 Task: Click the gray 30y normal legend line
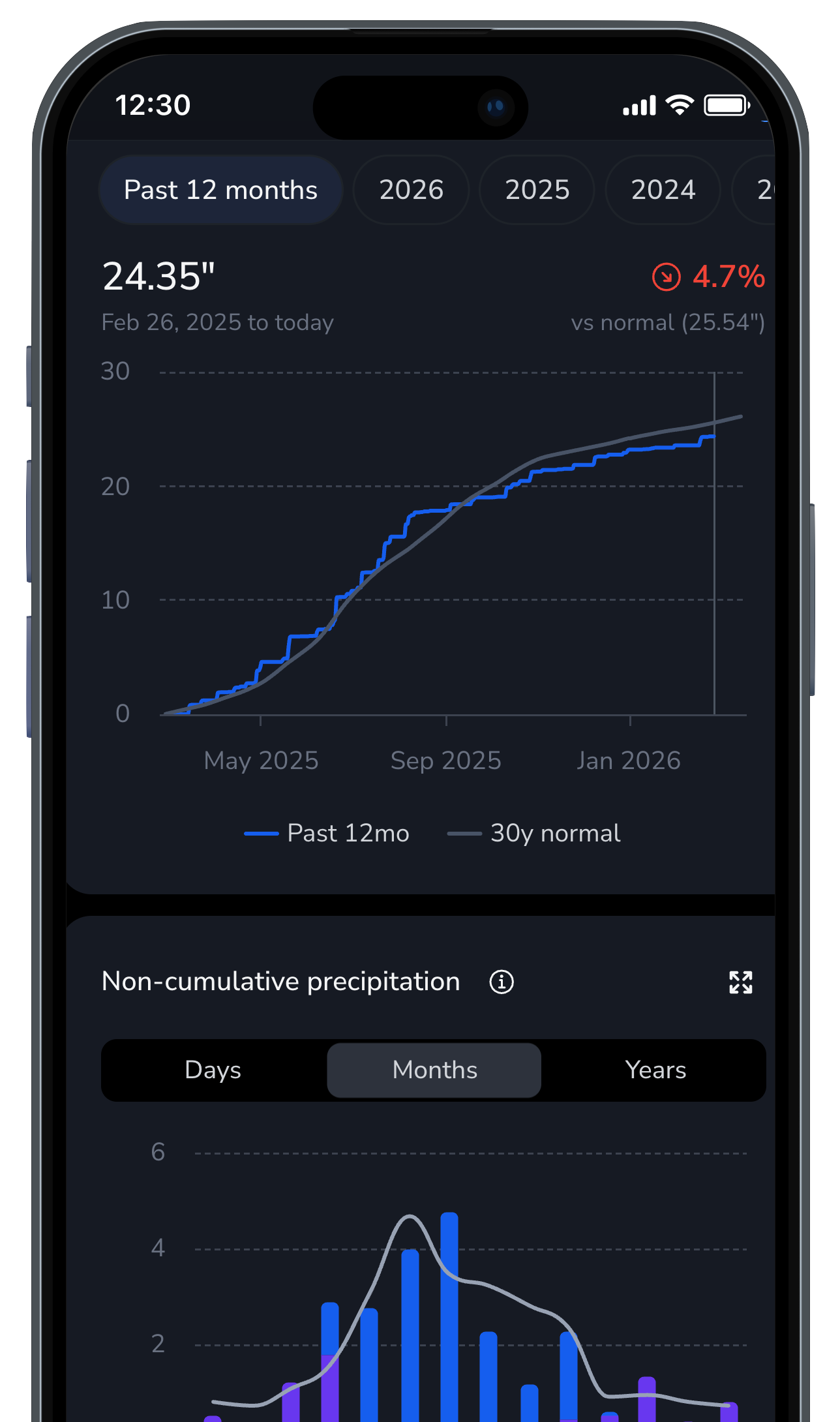point(465,832)
